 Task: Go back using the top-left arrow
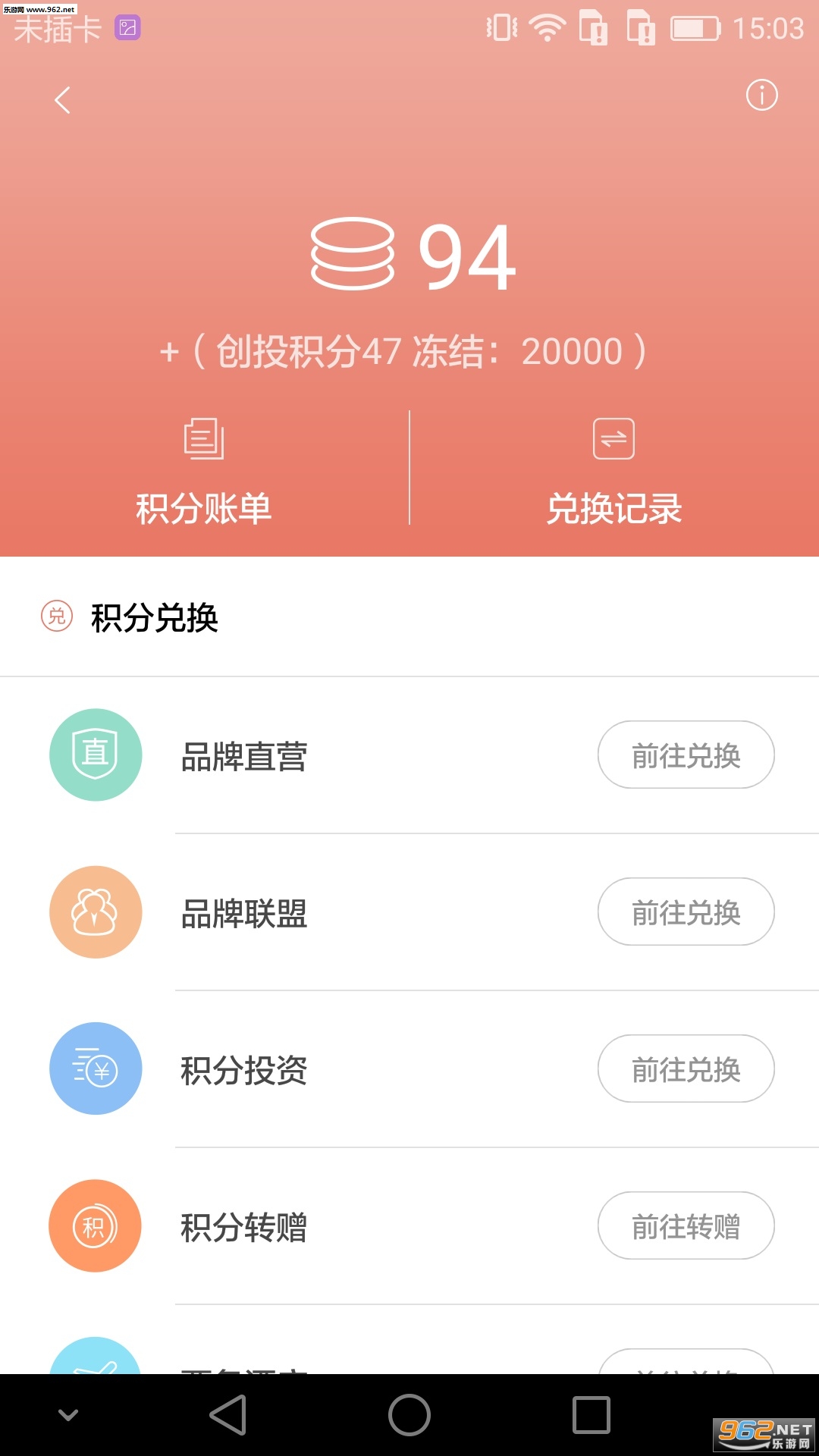tap(63, 99)
